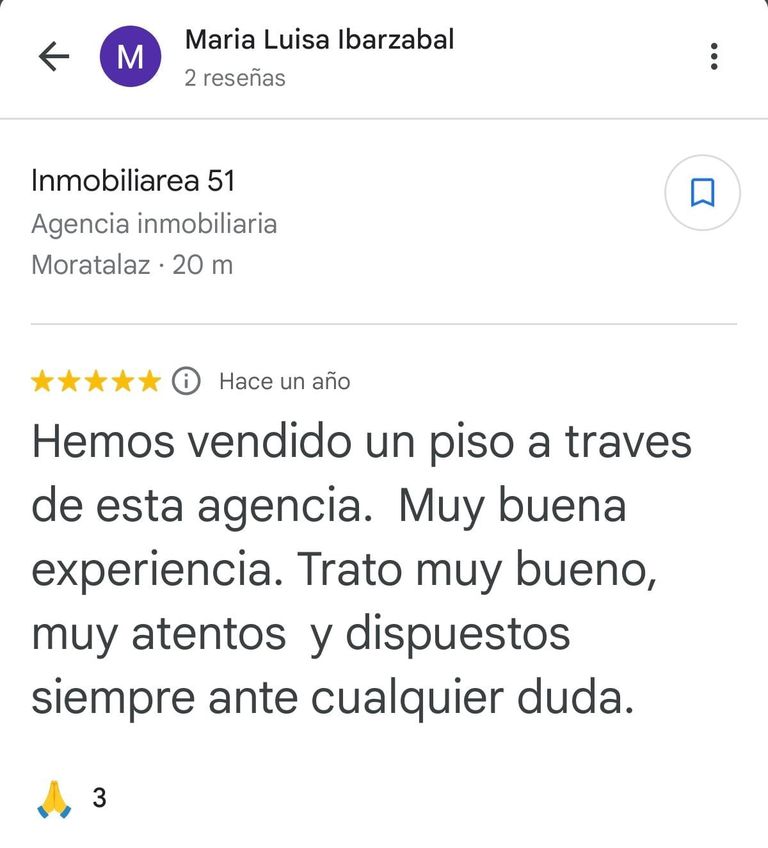
Task: Go back with the arrow icon
Action: coord(54,57)
